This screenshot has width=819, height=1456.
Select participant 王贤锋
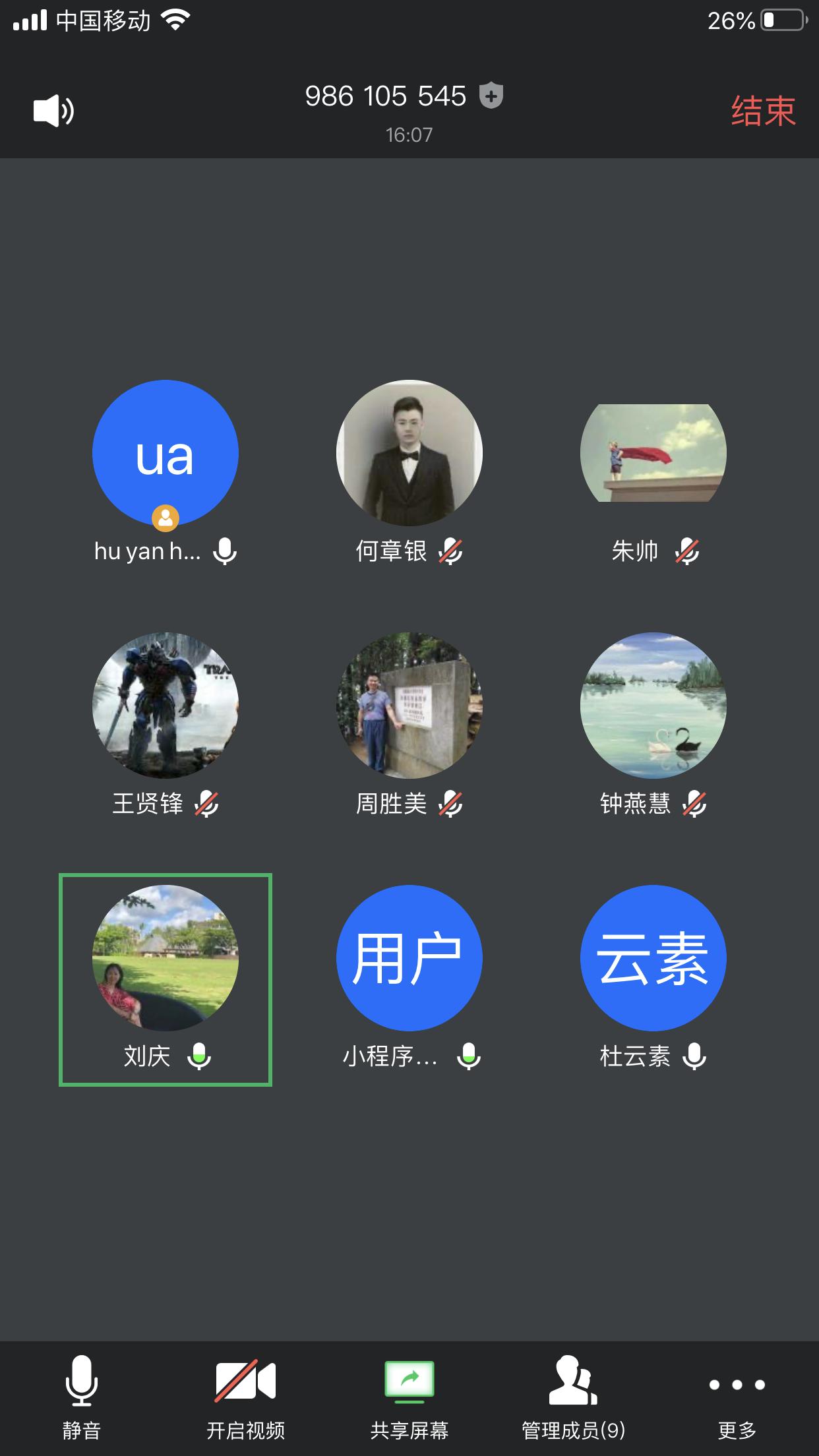(166, 706)
